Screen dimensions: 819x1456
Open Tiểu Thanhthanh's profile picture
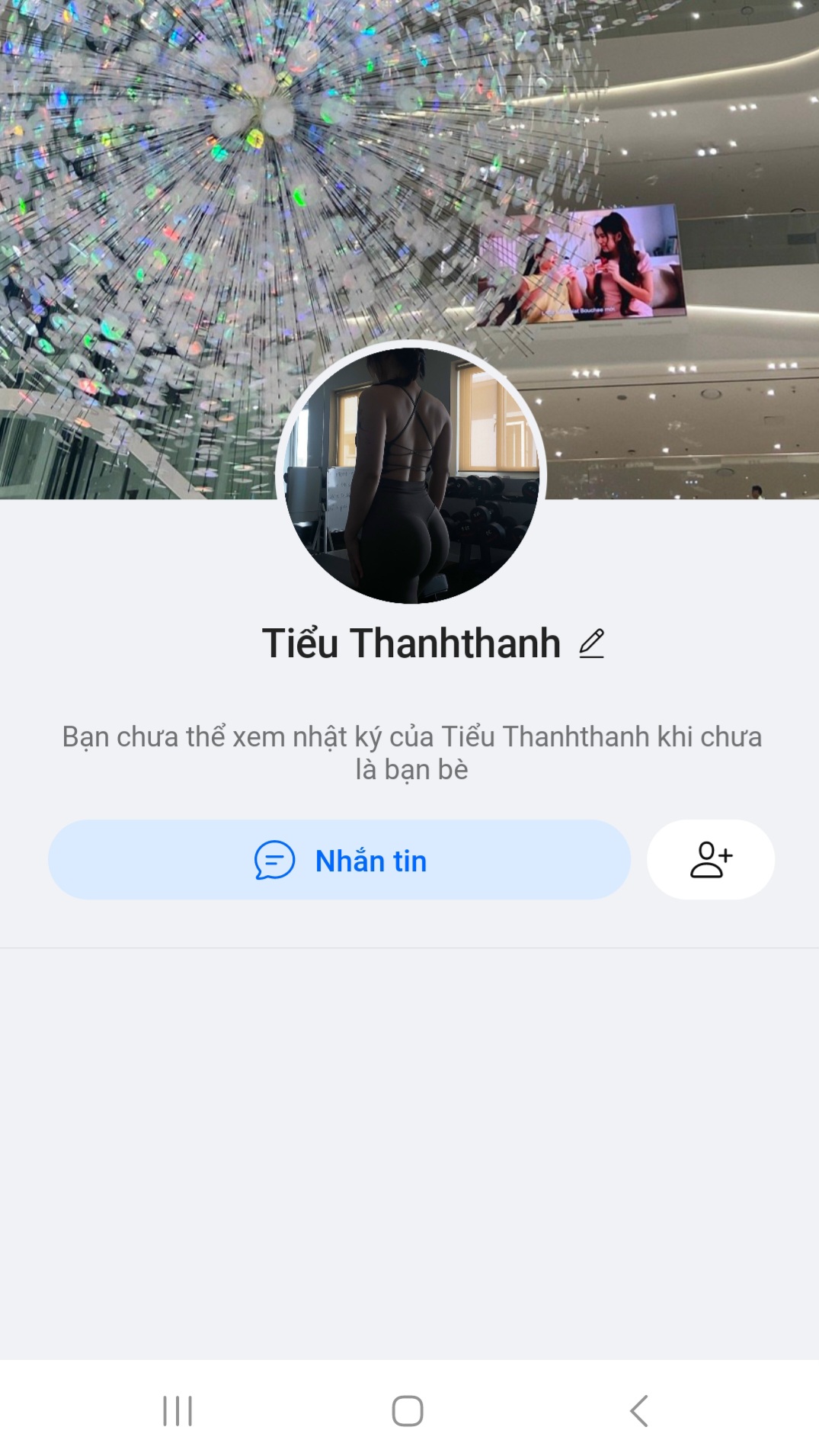[x=411, y=475]
